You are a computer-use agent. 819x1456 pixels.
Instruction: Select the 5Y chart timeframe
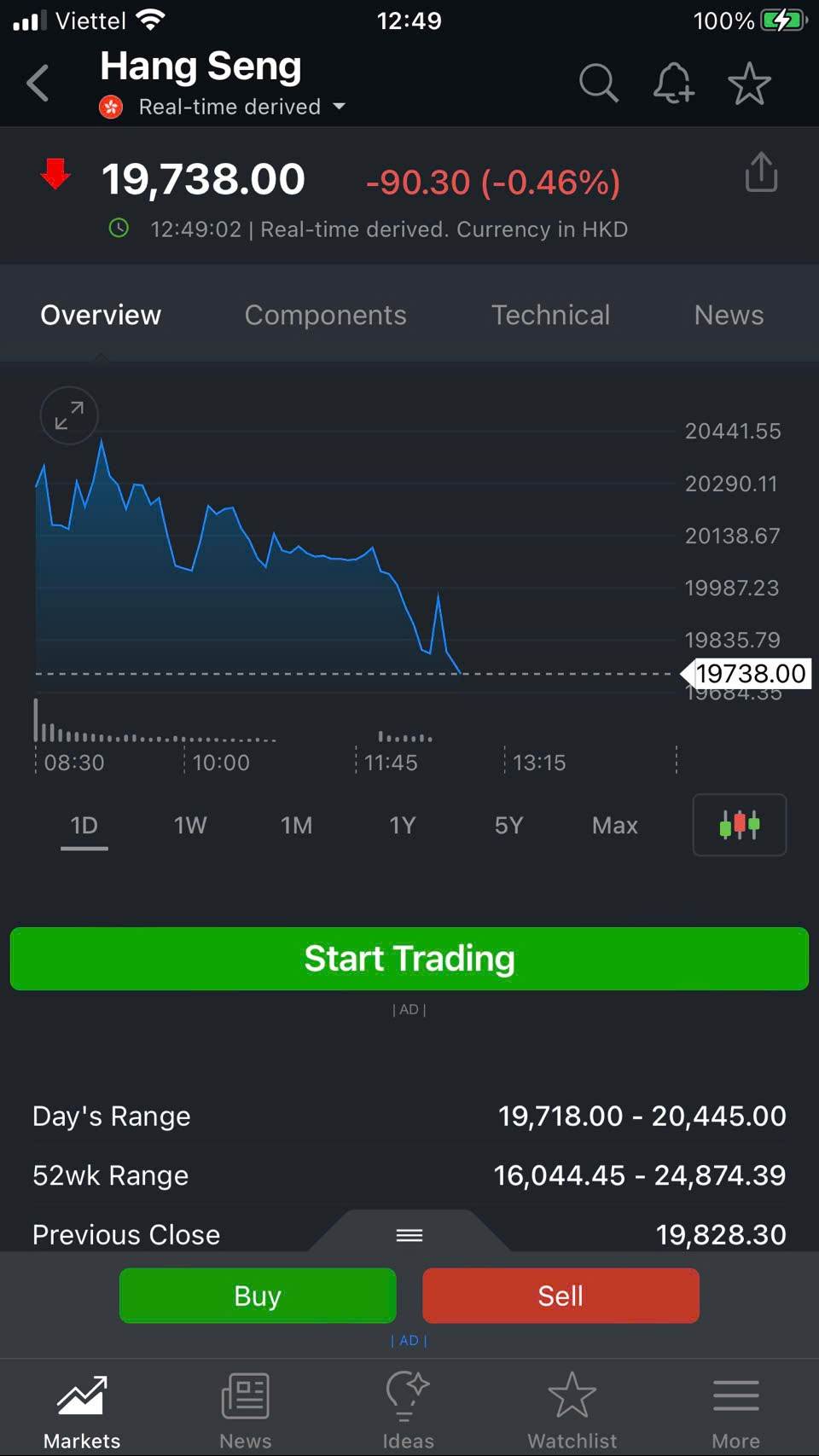pos(508,825)
